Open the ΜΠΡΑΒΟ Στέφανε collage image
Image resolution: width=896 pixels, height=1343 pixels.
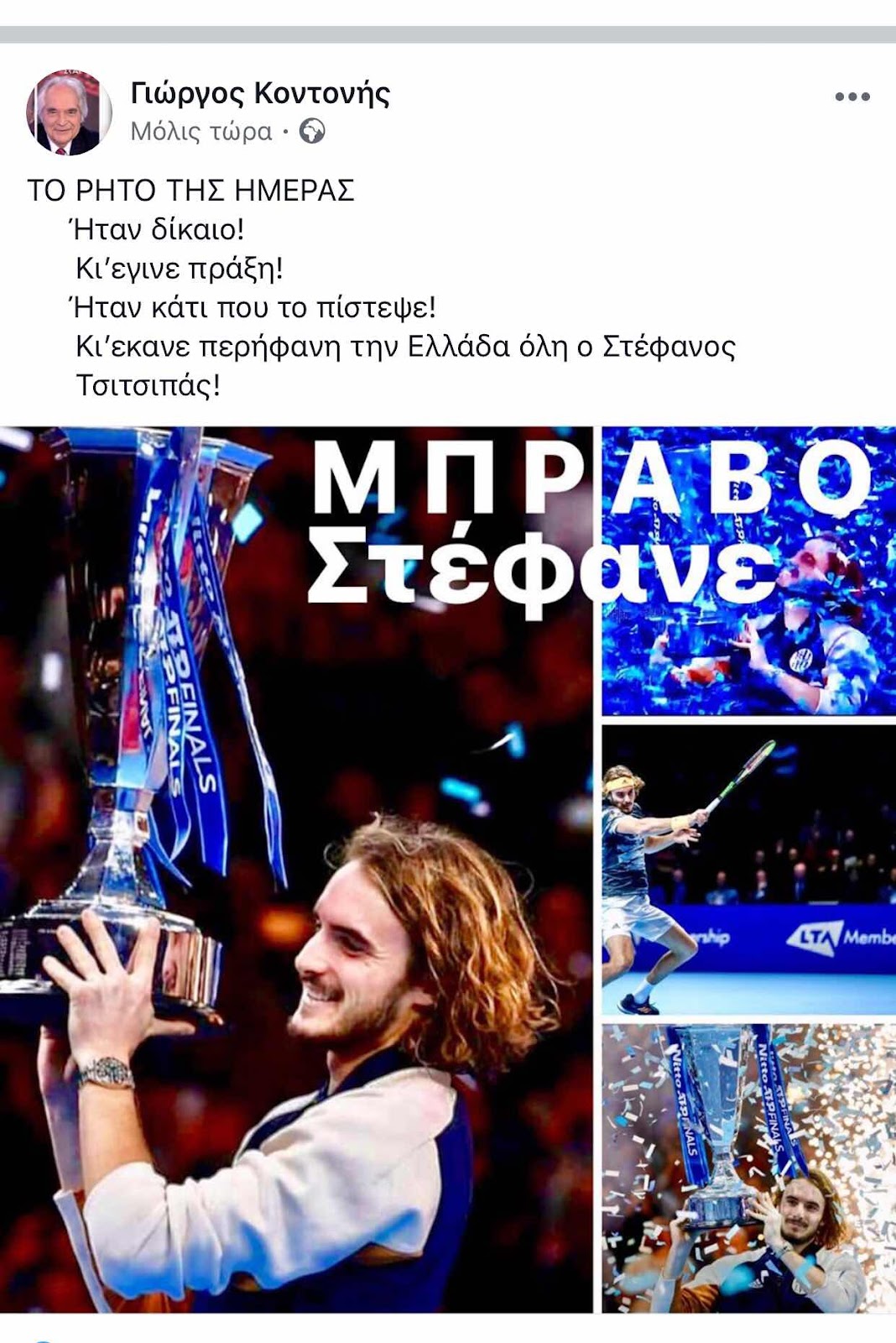(448, 869)
